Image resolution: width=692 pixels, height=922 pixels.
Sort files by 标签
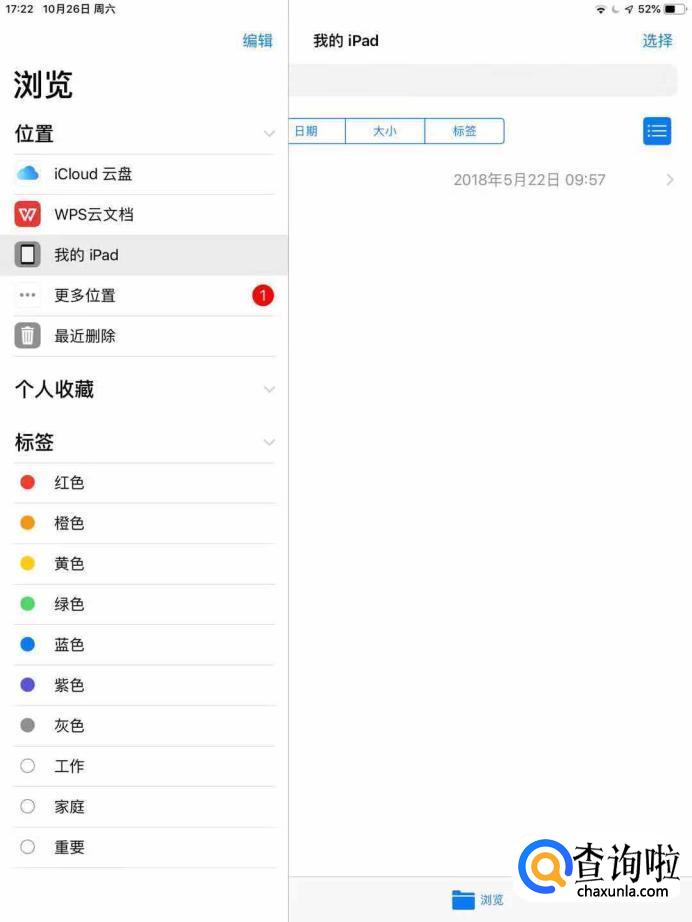tap(464, 131)
